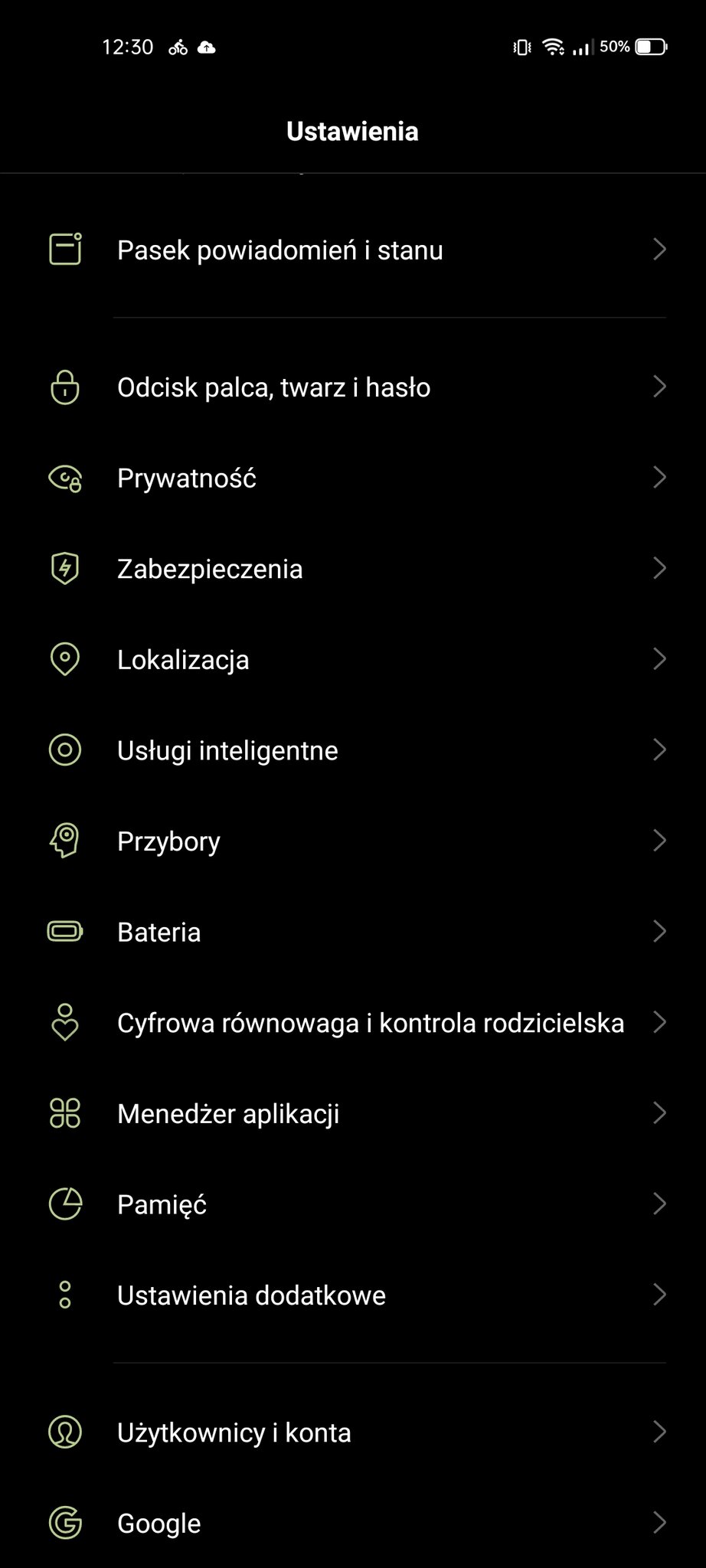
Task: Tap the Przybory row
Action: click(353, 841)
